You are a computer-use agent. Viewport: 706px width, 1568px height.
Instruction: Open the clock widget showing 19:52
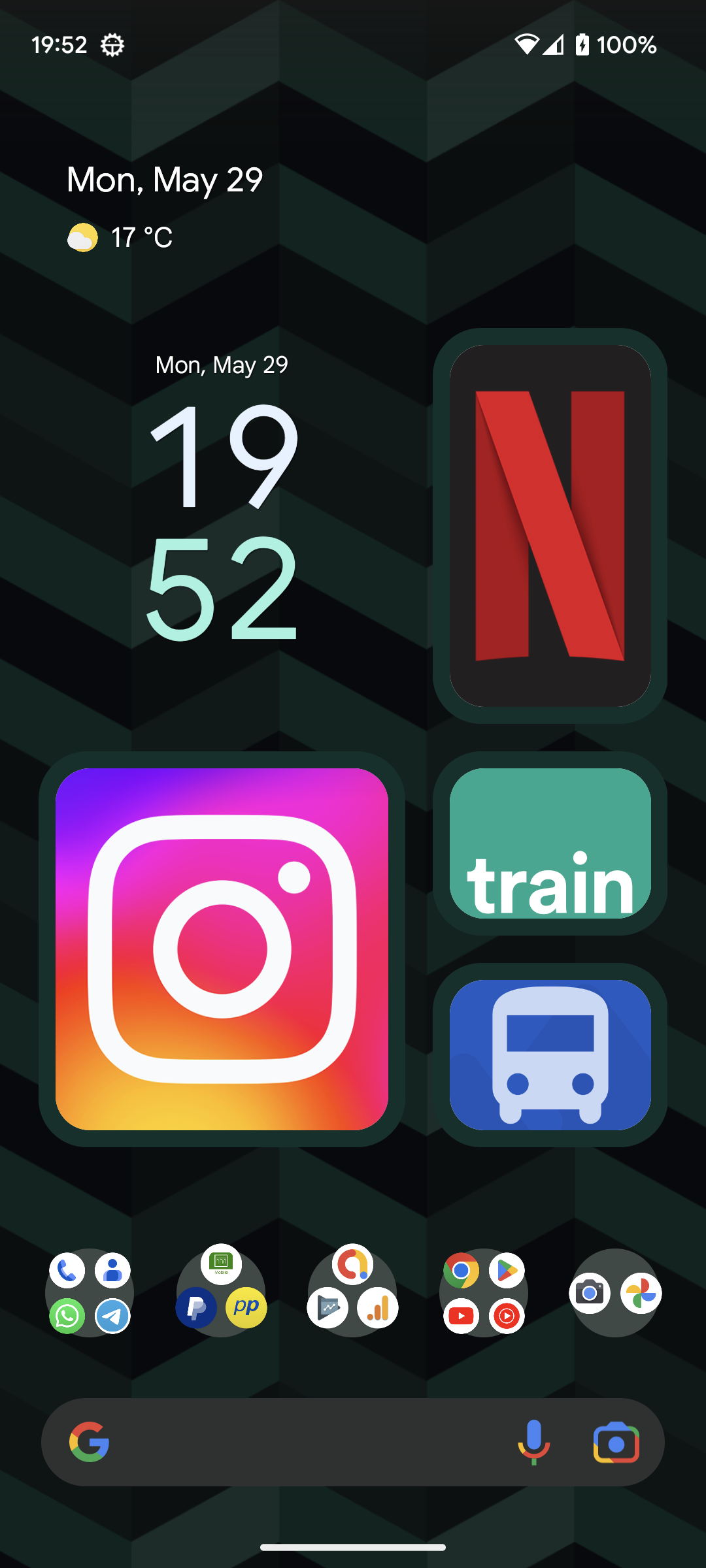222,523
